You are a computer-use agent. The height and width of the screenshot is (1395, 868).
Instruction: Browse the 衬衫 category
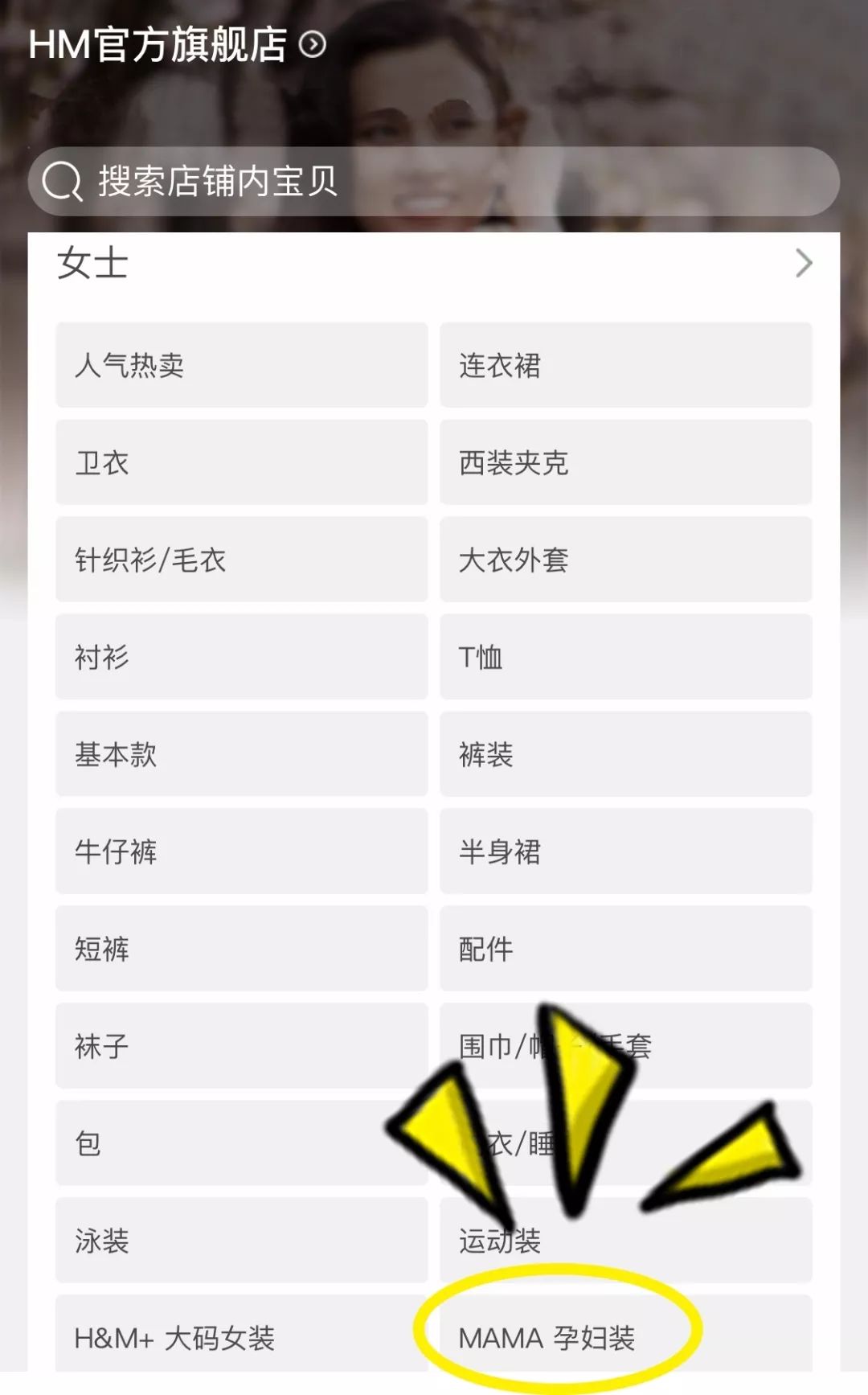pos(240,658)
